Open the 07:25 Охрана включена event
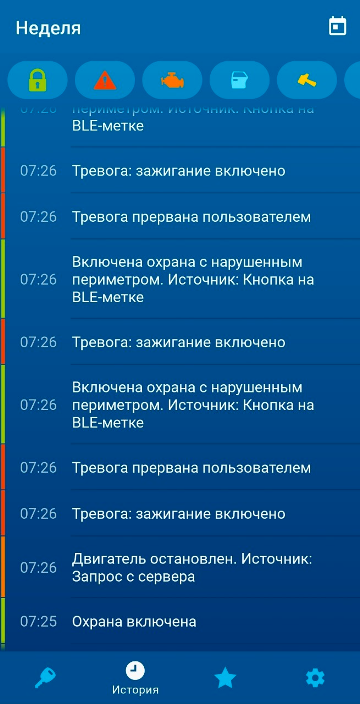Viewport: 360px width, 704px height. pos(180,622)
